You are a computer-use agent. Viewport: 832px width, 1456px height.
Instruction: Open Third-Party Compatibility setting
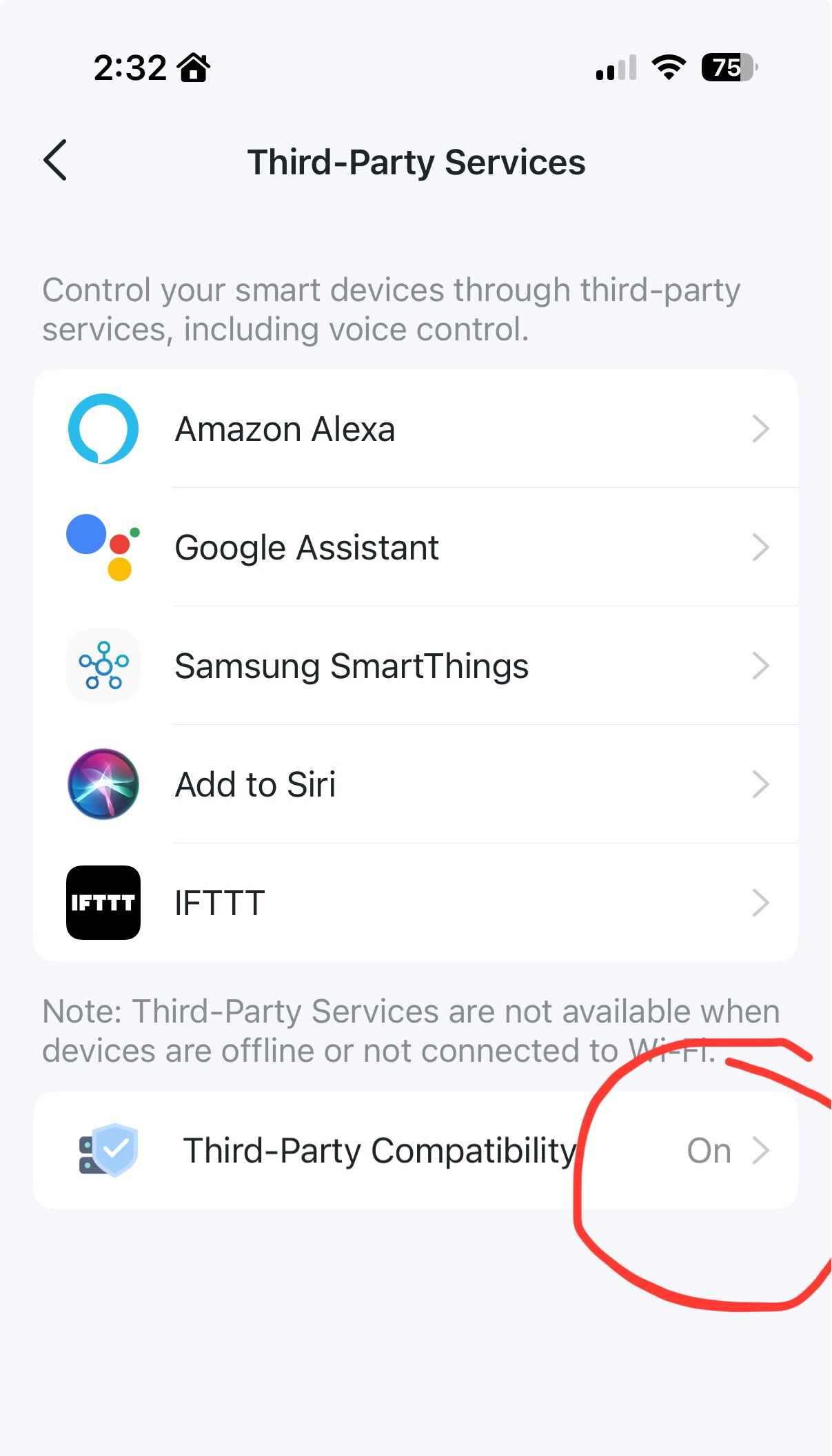(415, 1150)
